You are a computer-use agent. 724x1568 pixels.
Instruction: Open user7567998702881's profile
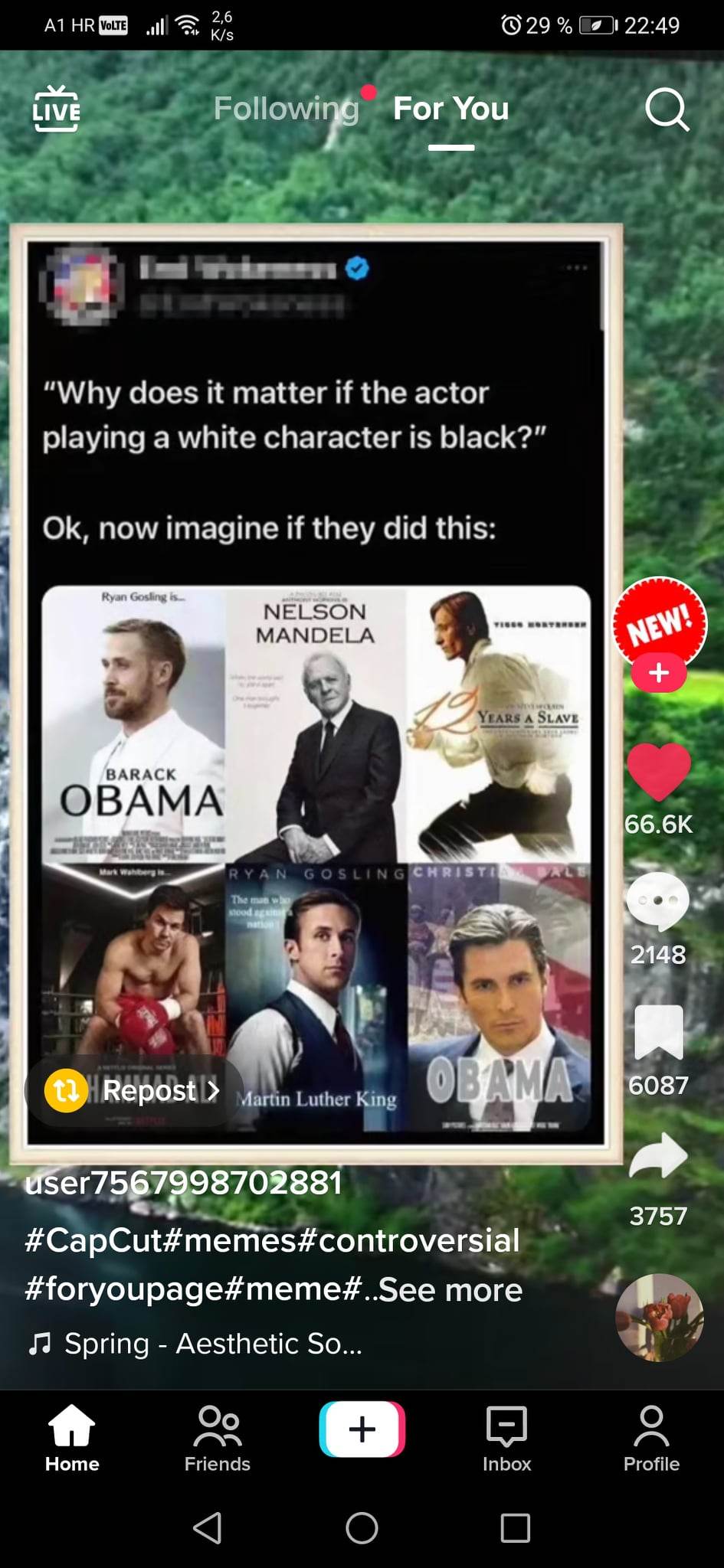[x=183, y=1183]
